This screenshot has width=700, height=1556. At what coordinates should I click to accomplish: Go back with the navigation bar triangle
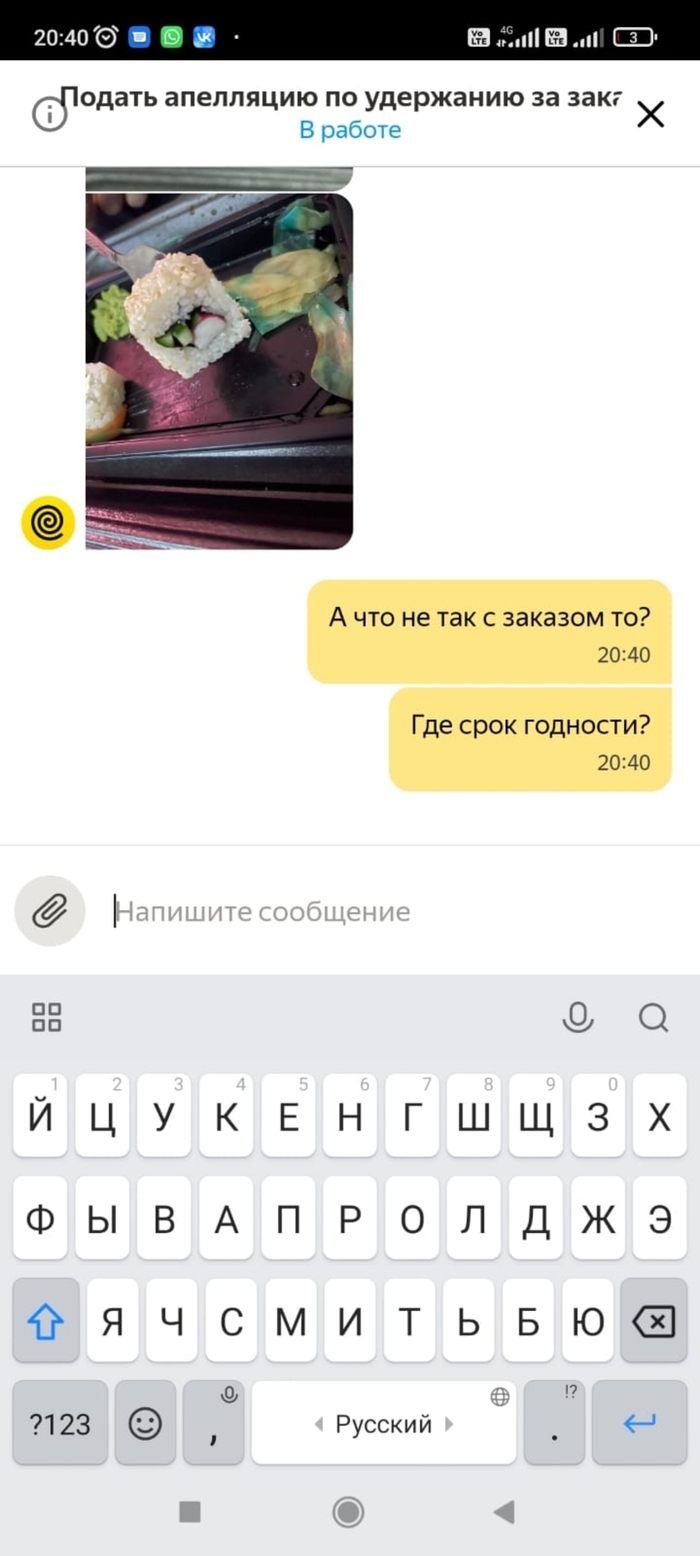504,1512
